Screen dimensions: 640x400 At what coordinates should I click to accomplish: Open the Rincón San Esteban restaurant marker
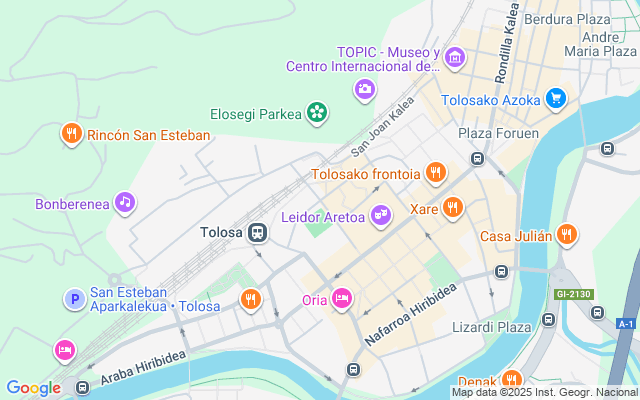[x=71, y=134]
